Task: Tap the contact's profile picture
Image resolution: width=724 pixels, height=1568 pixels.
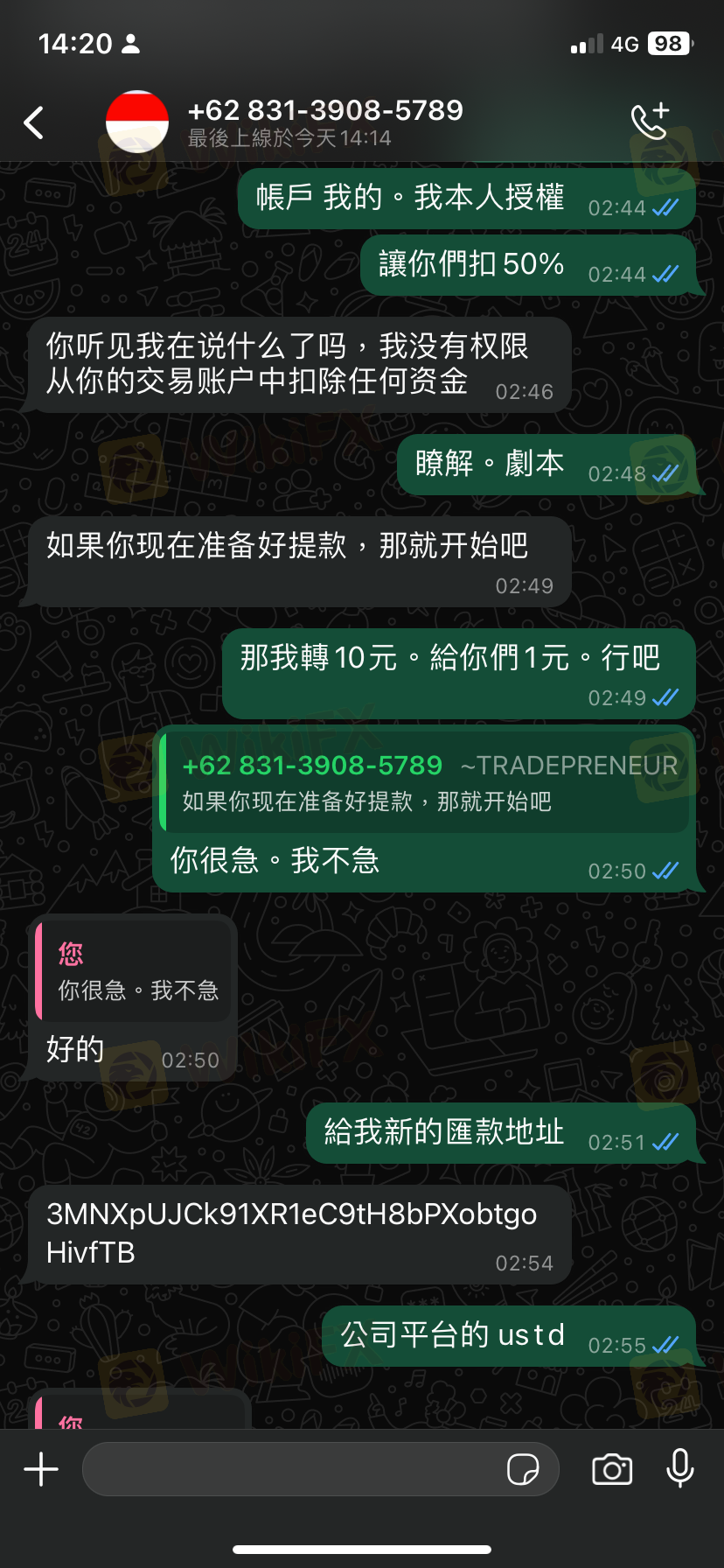Action: tap(137, 122)
